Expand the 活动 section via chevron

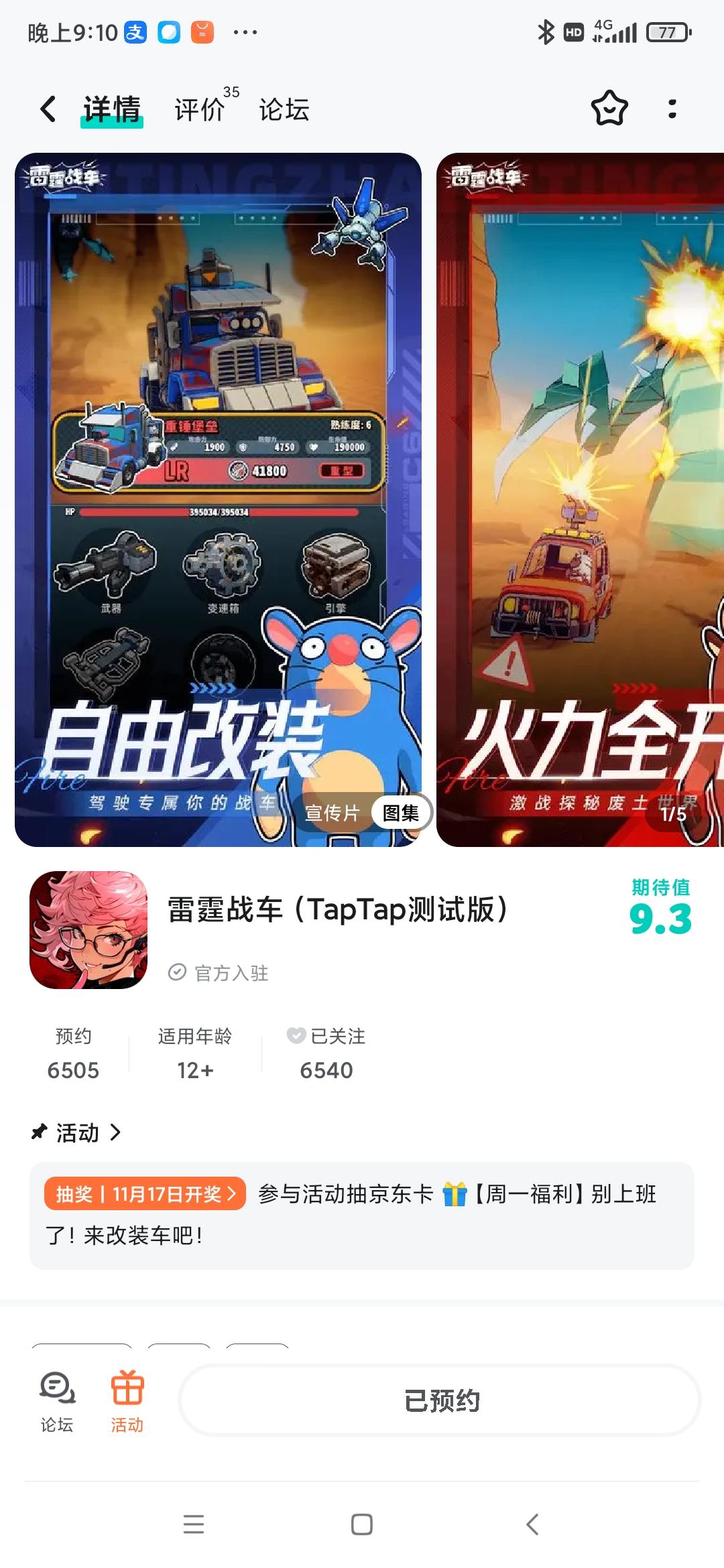[x=117, y=1132]
